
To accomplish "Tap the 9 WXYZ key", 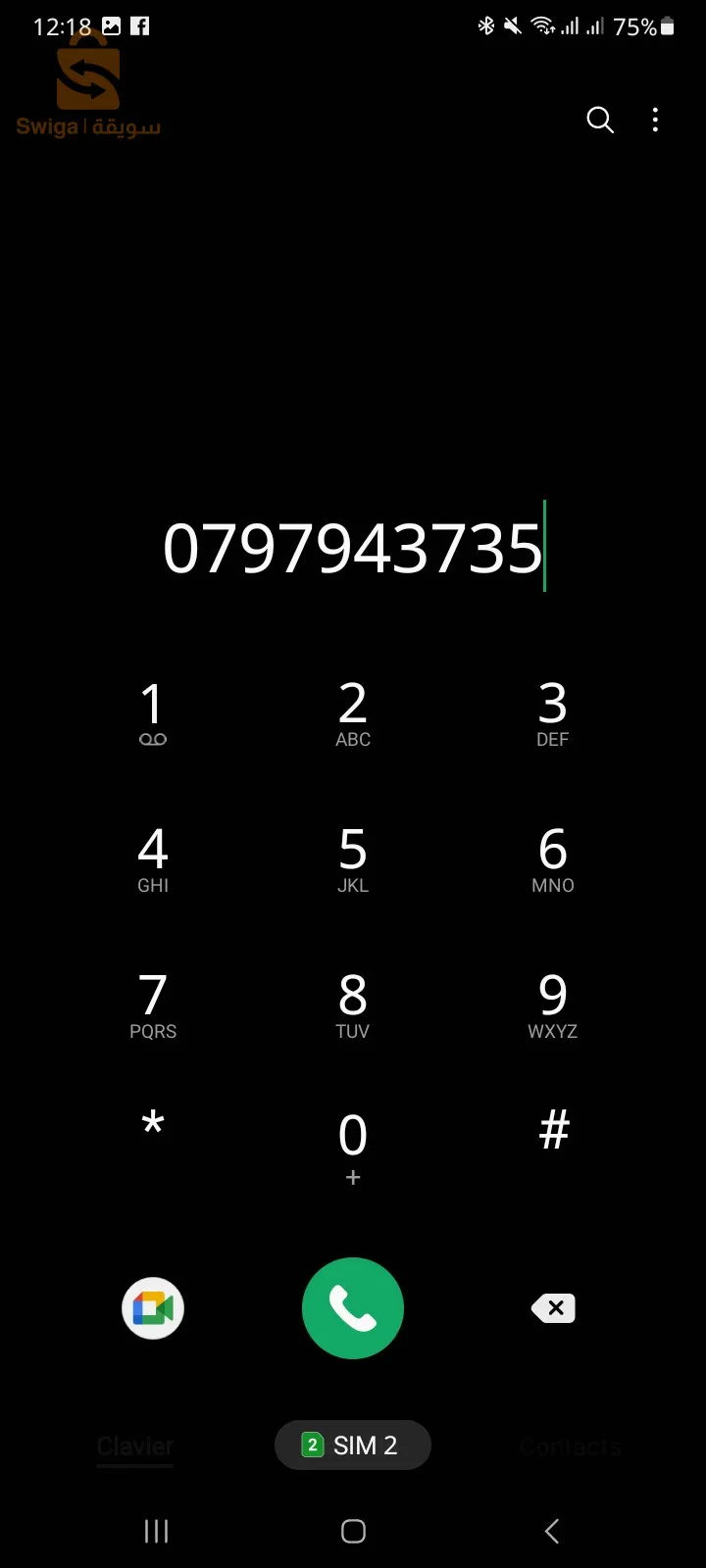I will pyautogui.click(x=552, y=1005).
